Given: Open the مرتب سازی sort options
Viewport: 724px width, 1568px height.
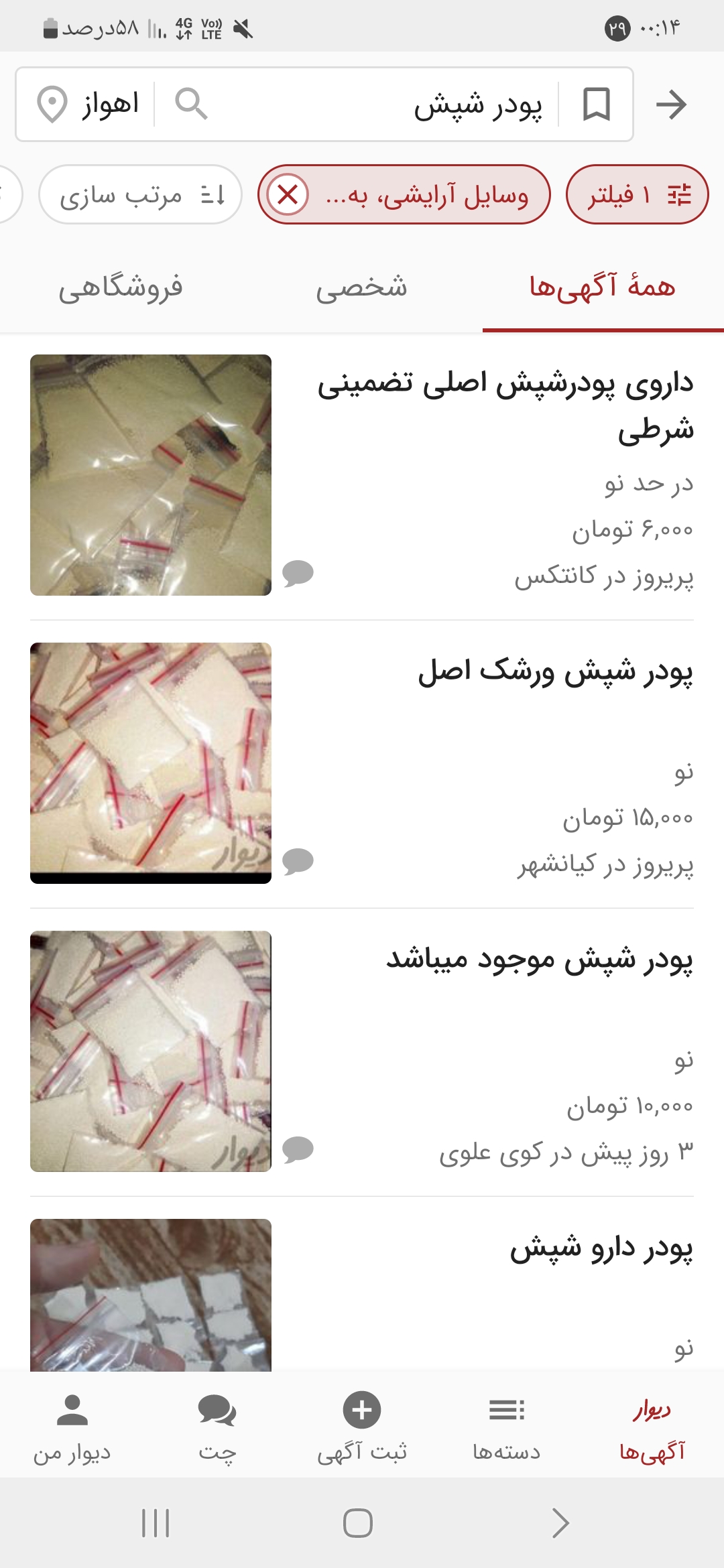Looking at the screenshot, I should 140,195.
